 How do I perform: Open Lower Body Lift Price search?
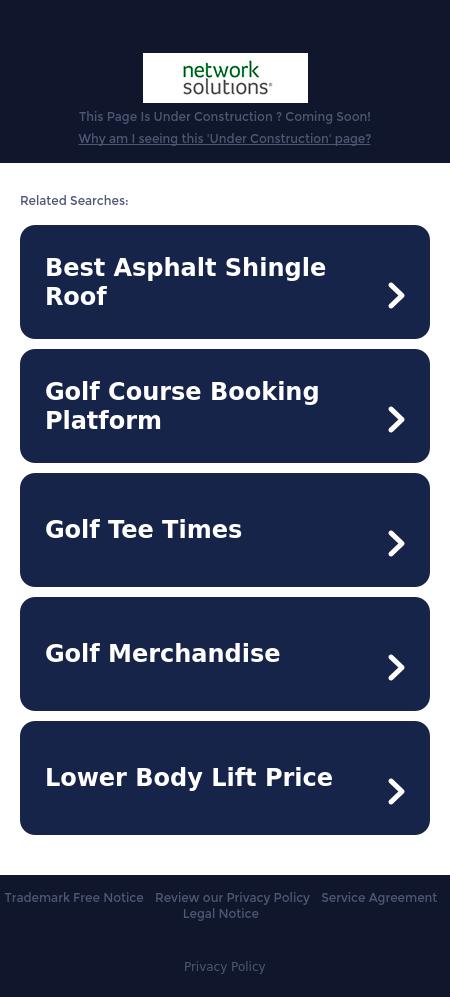(225, 778)
